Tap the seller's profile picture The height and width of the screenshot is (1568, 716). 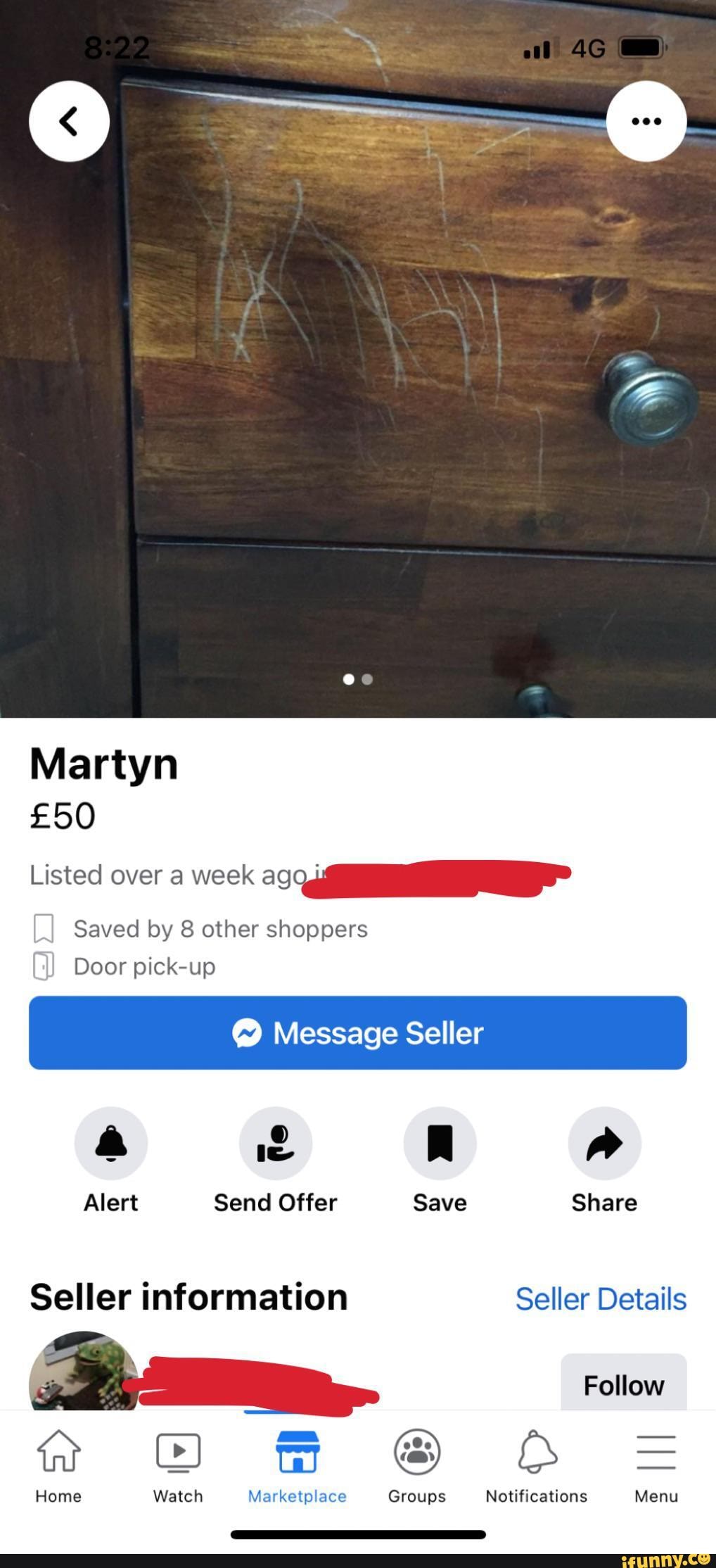click(x=83, y=1376)
